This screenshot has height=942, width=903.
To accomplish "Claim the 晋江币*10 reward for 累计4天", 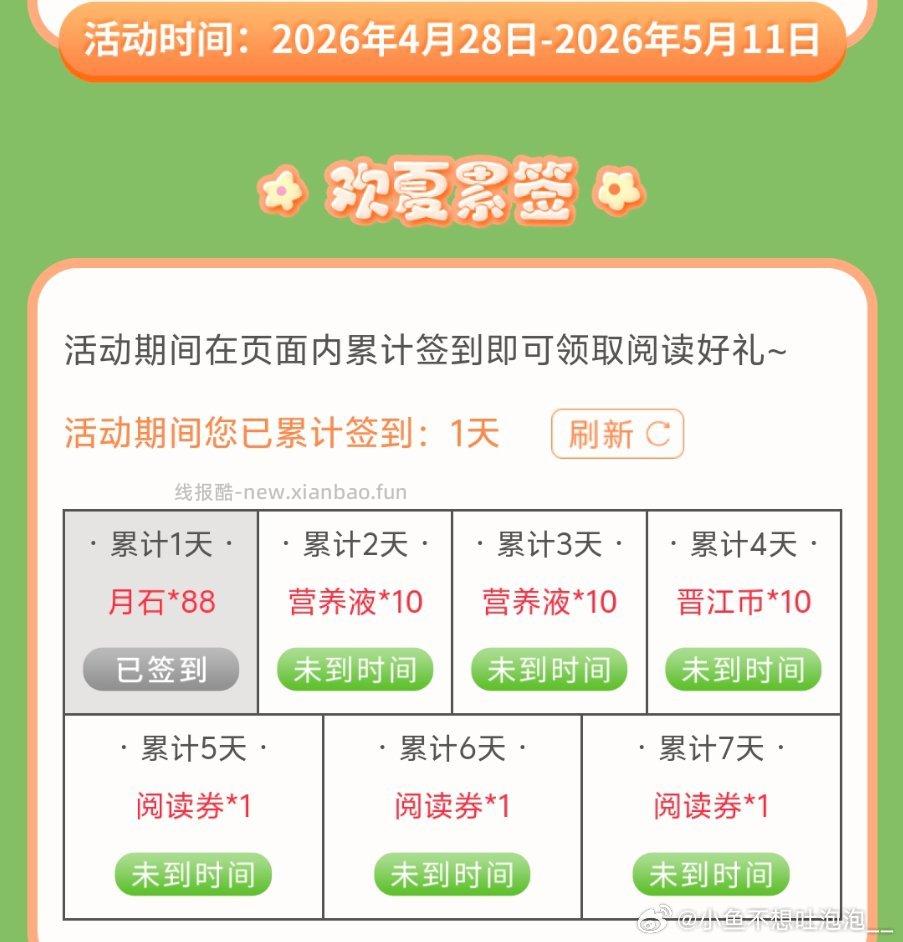I will (x=743, y=670).
